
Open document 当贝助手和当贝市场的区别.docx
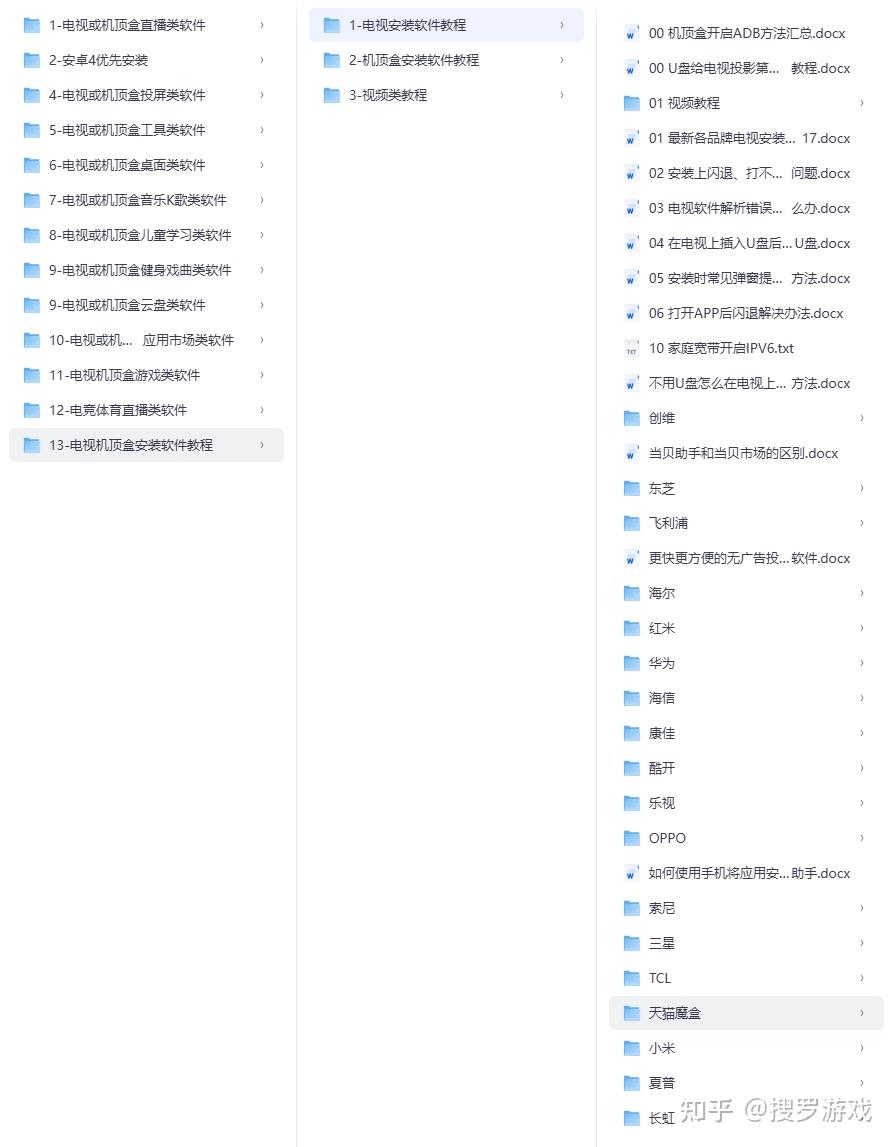coord(743,453)
